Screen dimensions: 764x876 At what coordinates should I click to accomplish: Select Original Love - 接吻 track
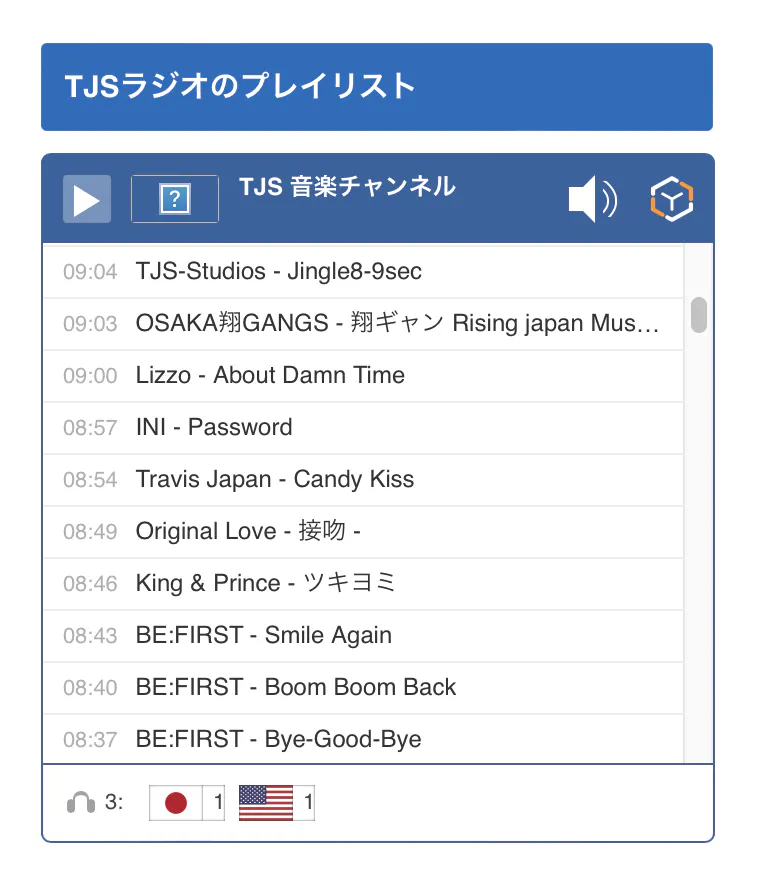(247, 532)
